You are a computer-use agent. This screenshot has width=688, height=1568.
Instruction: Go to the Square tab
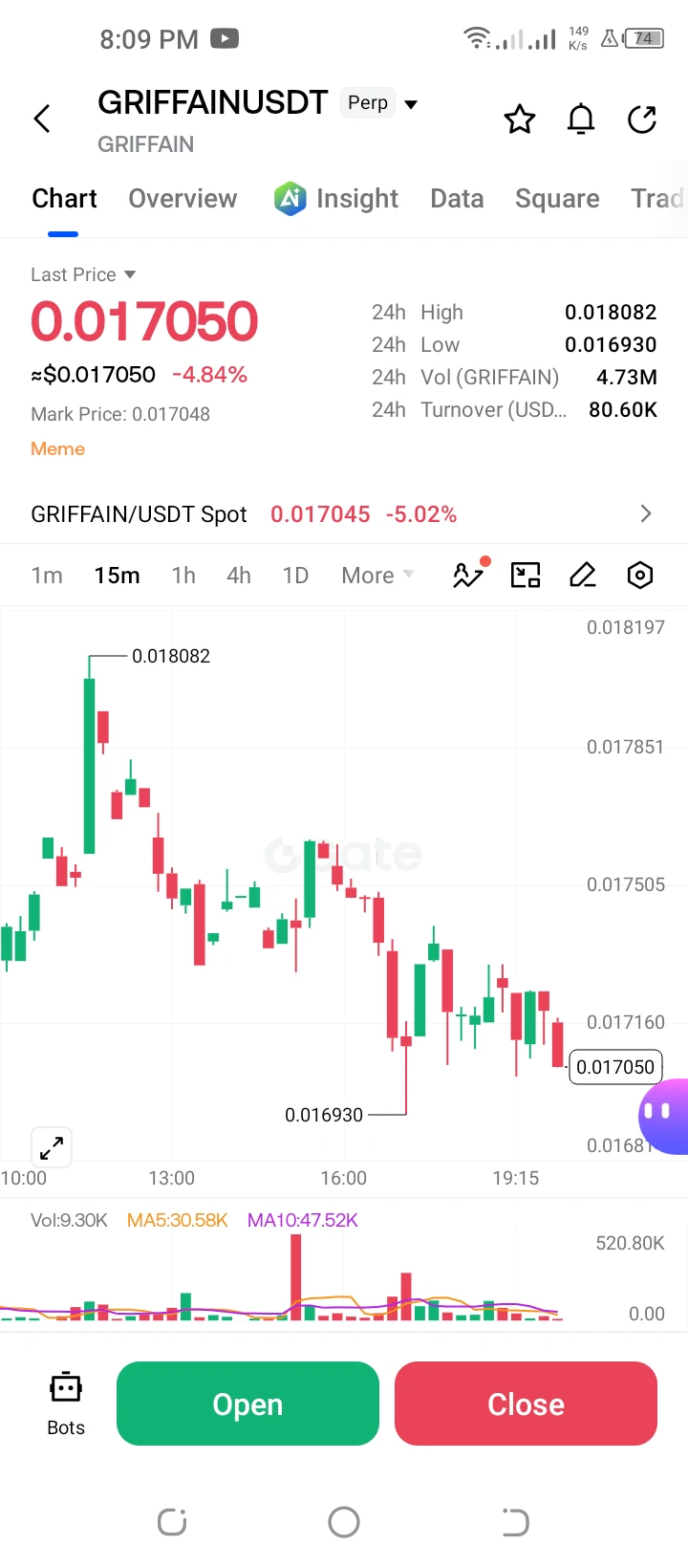pyautogui.click(x=557, y=198)
